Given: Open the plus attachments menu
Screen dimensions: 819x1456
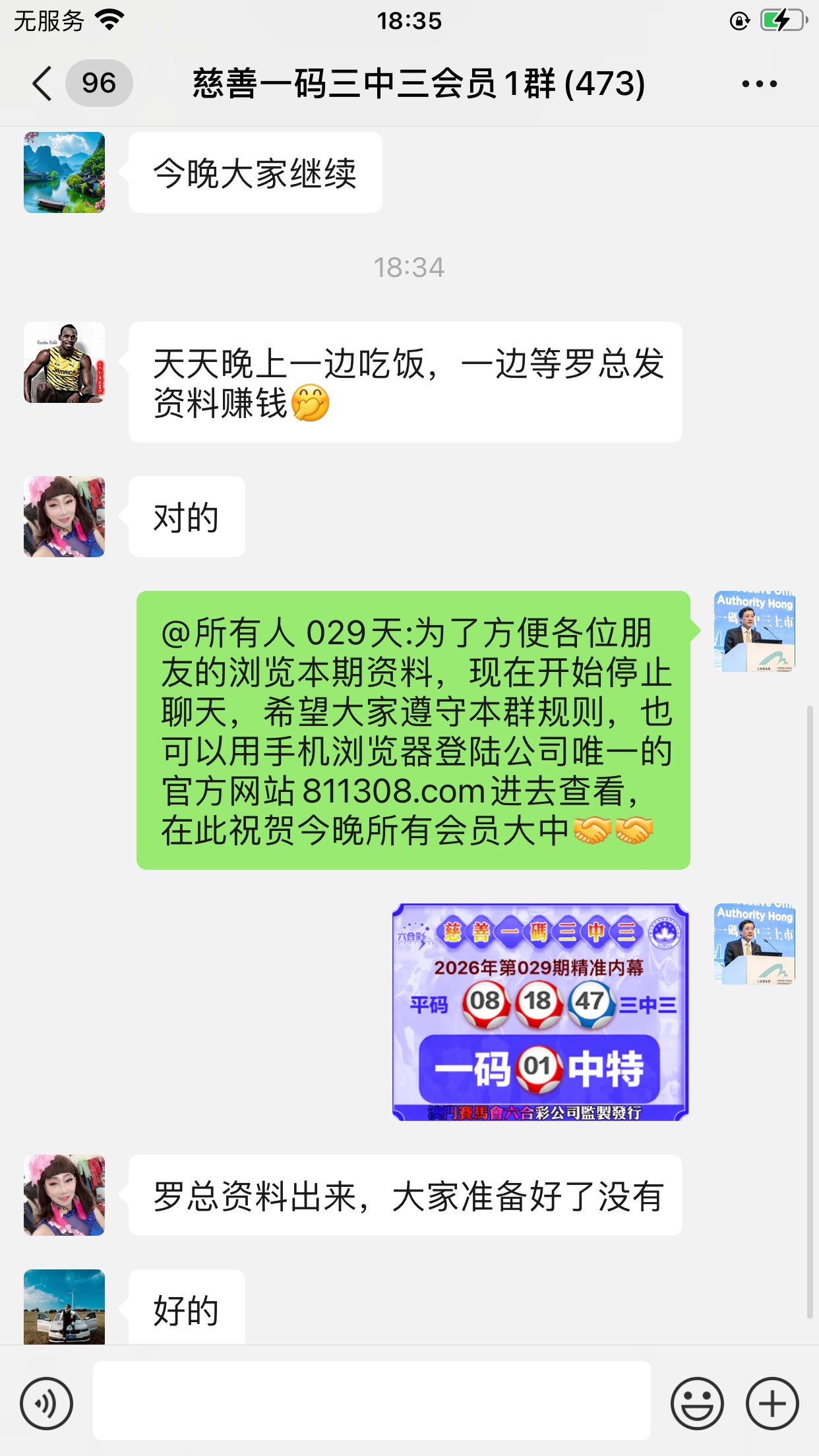Looking at the screenshot, I should click(772, 1403).
